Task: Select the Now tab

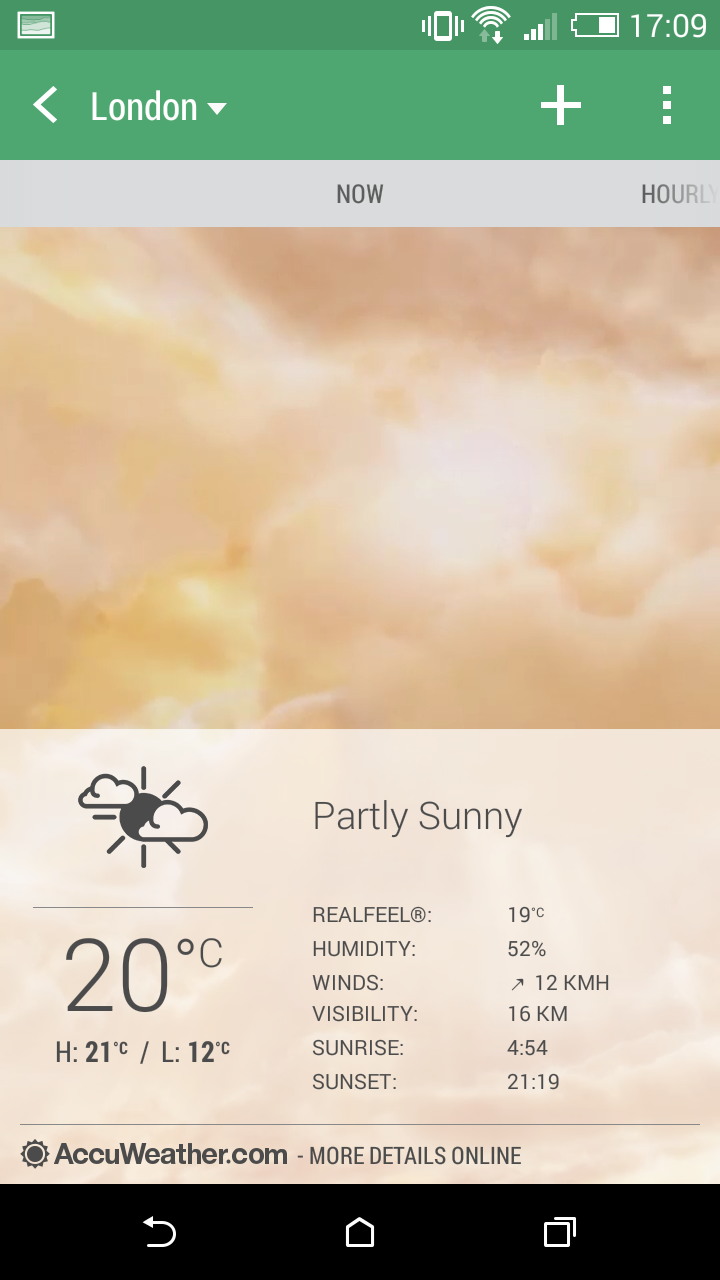Action: 360,194
